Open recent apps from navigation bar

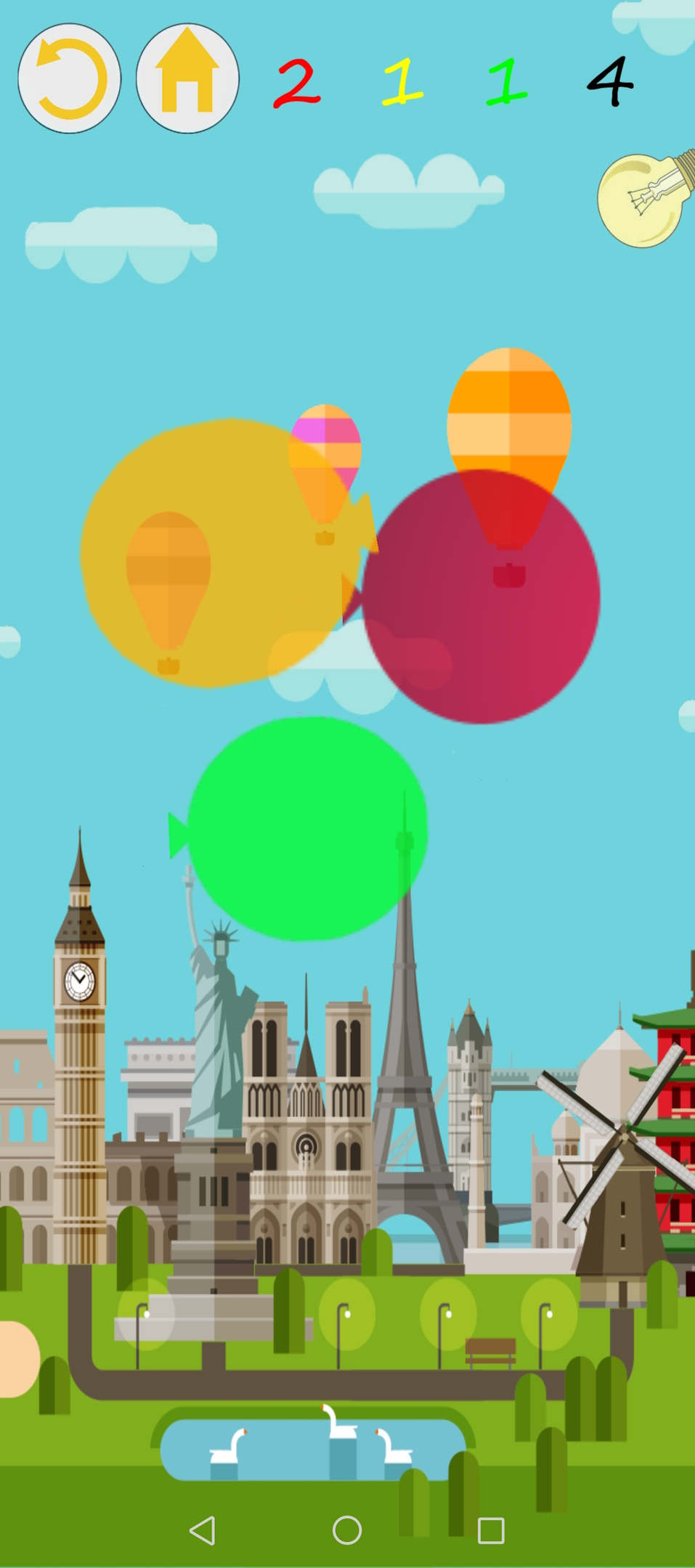point(491,1530)
